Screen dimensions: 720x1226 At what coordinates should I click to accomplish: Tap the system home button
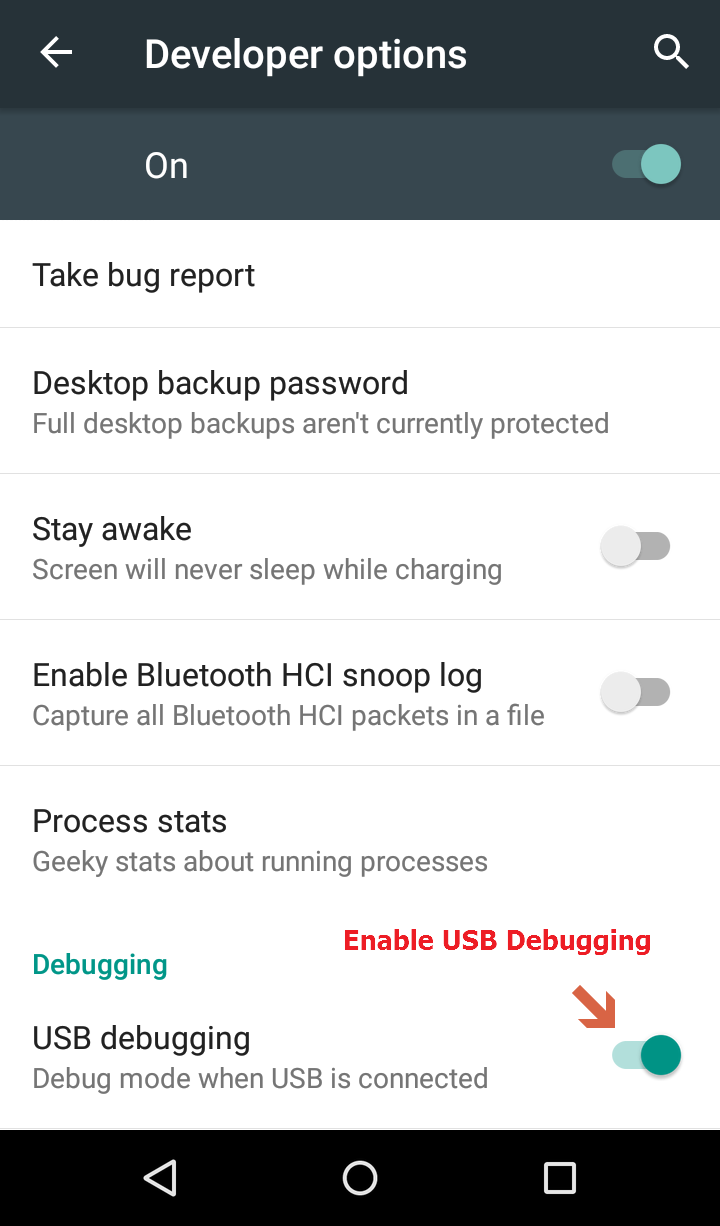[360, 1178]
